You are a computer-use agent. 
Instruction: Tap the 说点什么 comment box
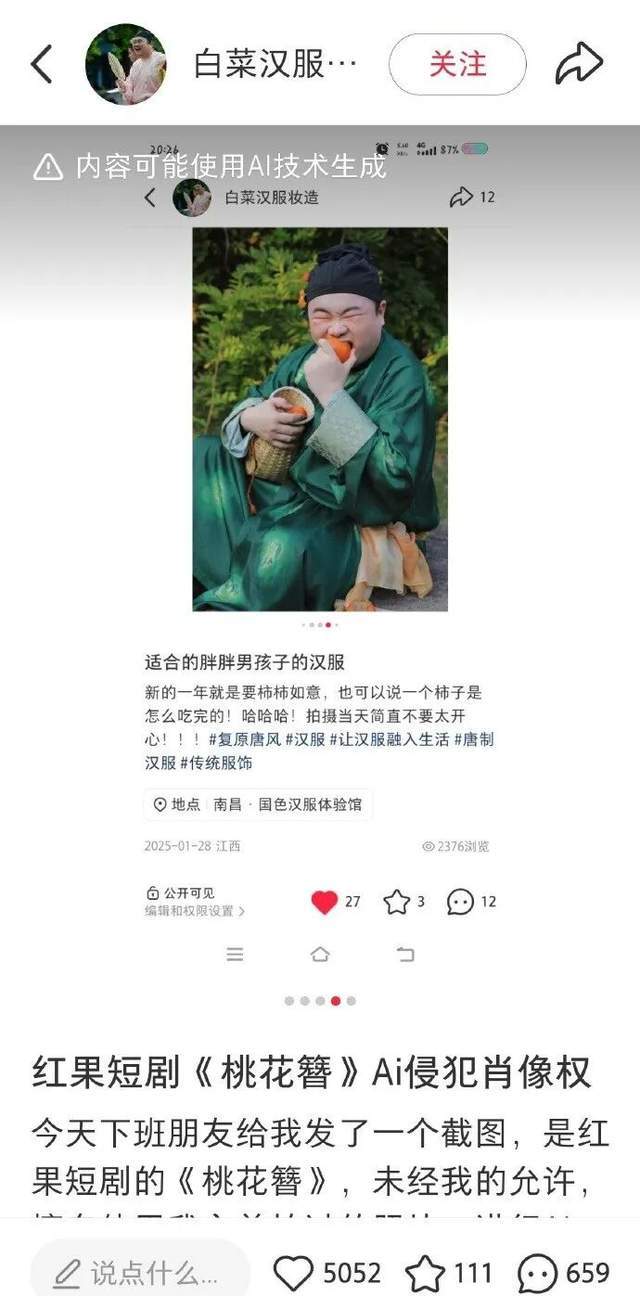pyautogui.click(x=138, y=1273)
